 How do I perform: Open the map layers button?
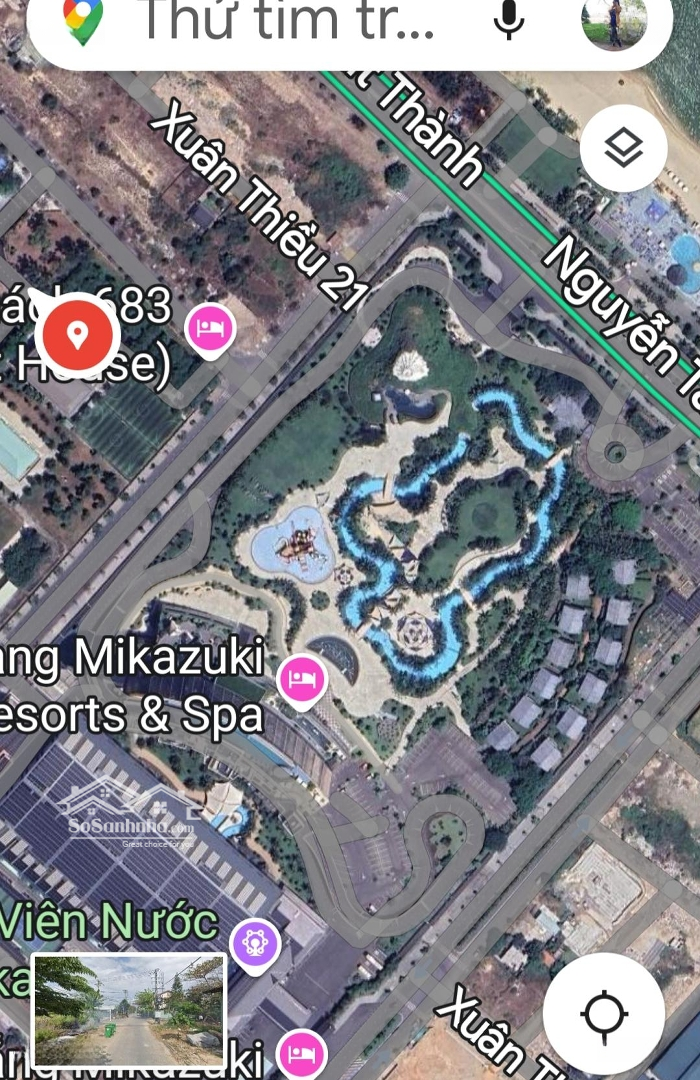click(x=623, y=149)
